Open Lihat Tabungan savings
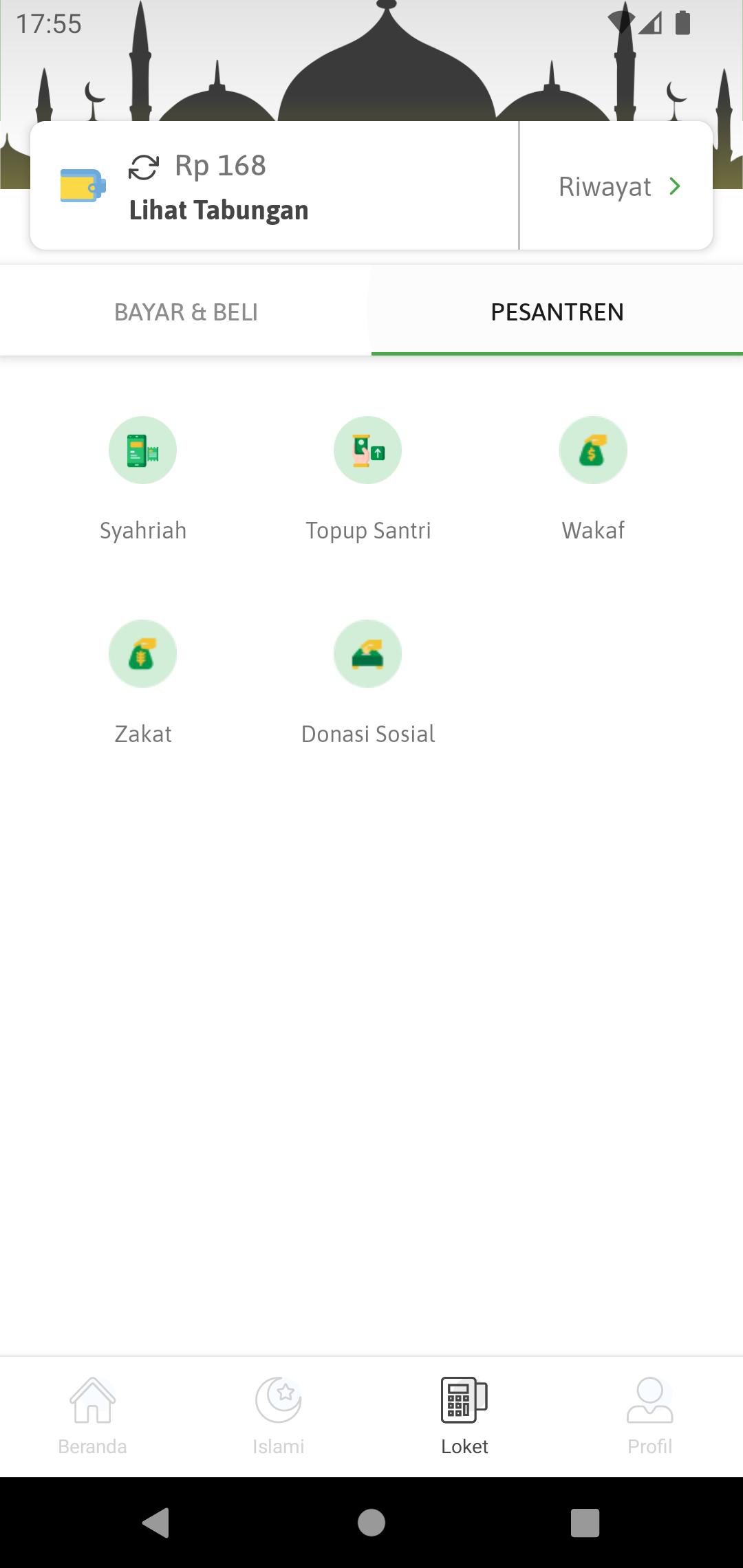Image resolution: width=743 pixels, height=1568 pixels. coord(219,210)
